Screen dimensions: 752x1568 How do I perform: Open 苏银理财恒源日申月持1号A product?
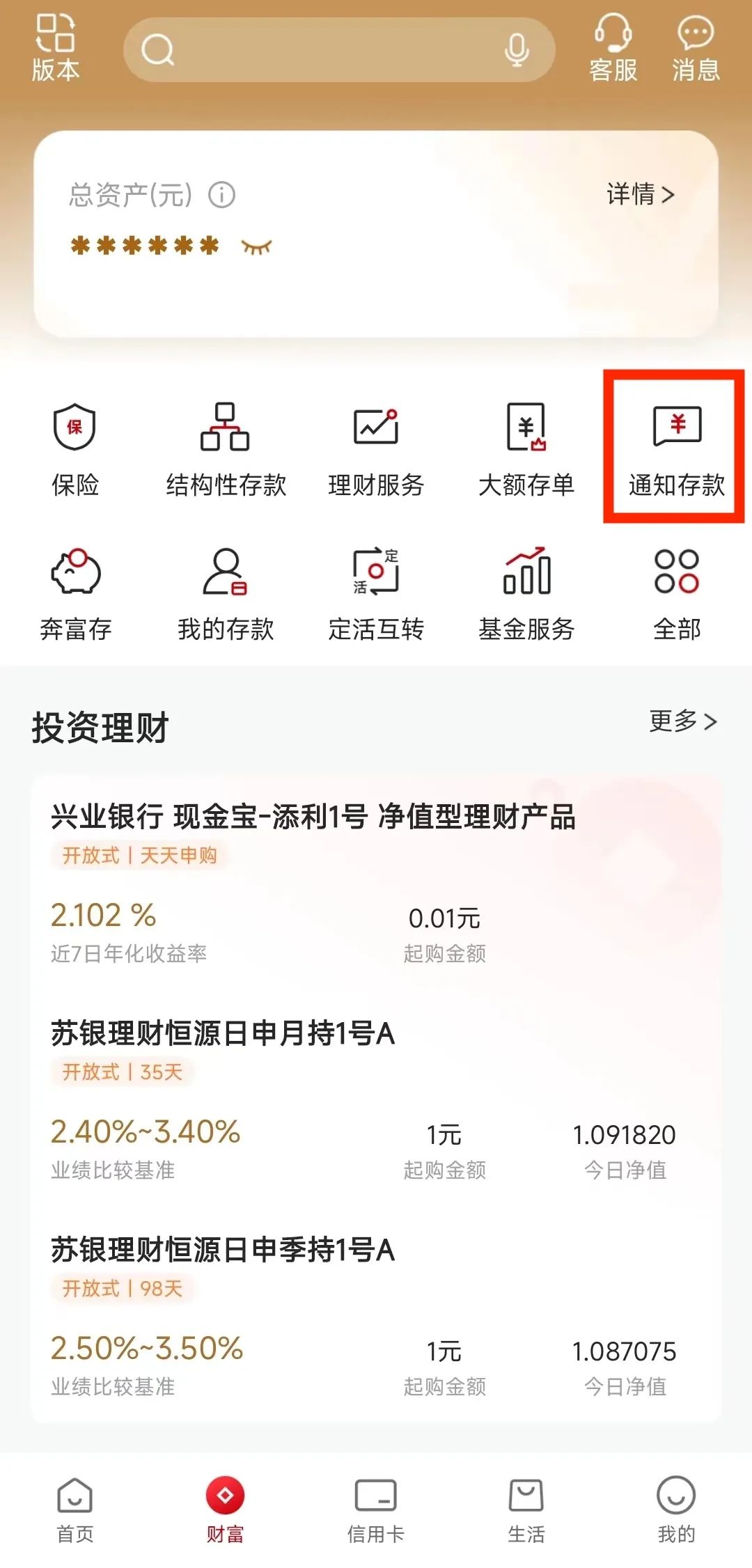pyautogui.click(x=223, y=1033)
